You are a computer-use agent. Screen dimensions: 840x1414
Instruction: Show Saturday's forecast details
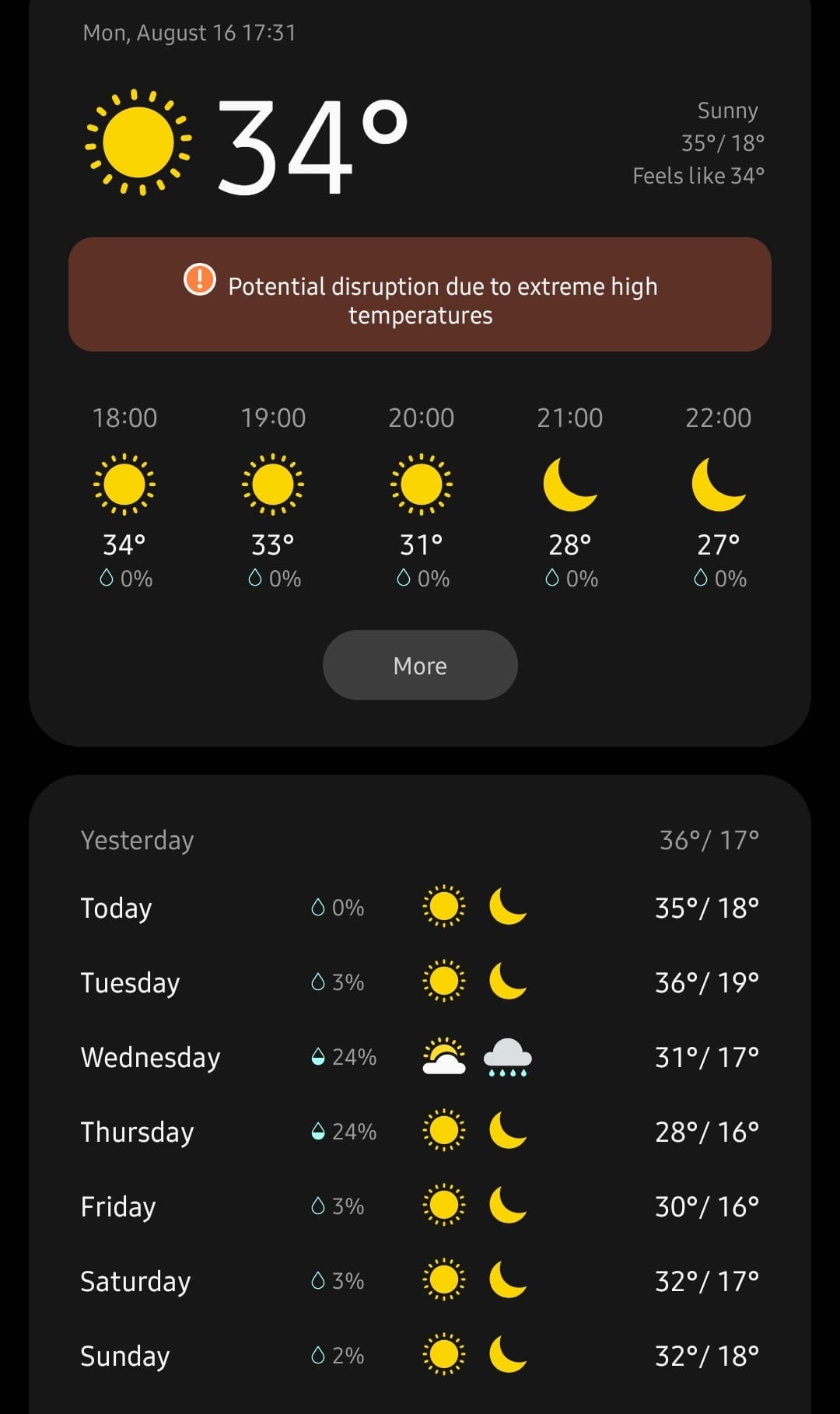point(420,1281)
